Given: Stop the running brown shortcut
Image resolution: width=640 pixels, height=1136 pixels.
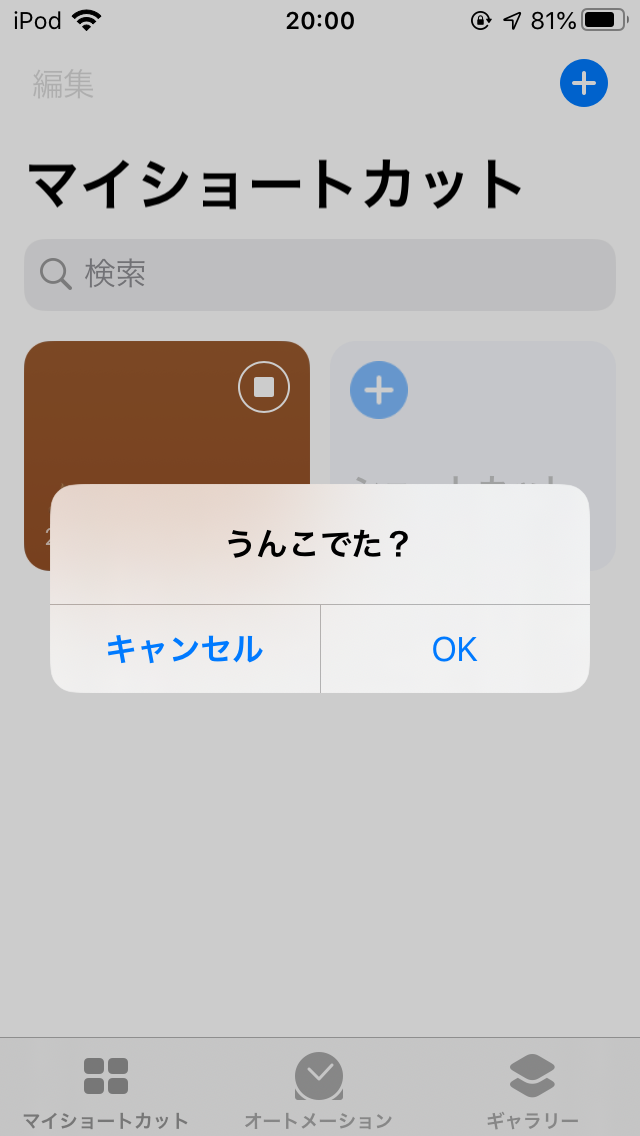Looking at the screenshot, I should coord(264,387).
